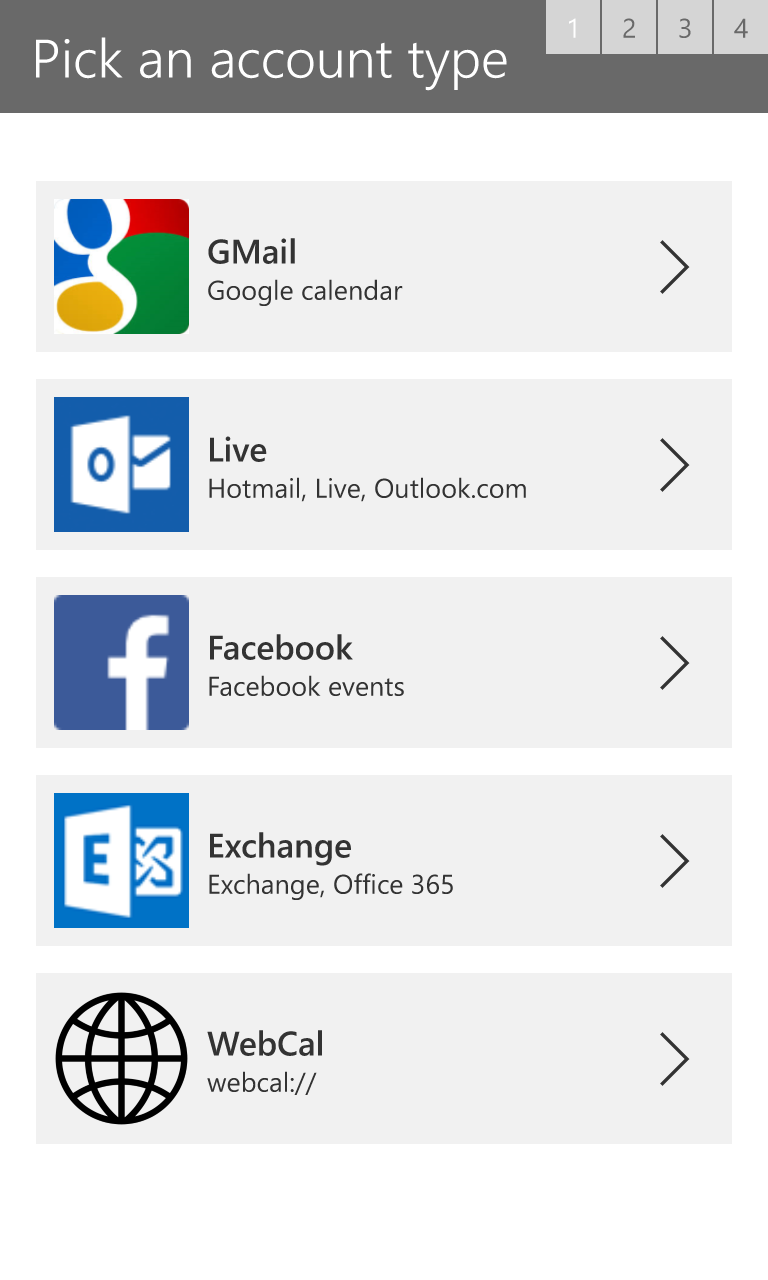The height and width of the screenshot is (1280, 768).
Task: Open the Exchange, Office 365 option
Action: click(x=384, y=860)
